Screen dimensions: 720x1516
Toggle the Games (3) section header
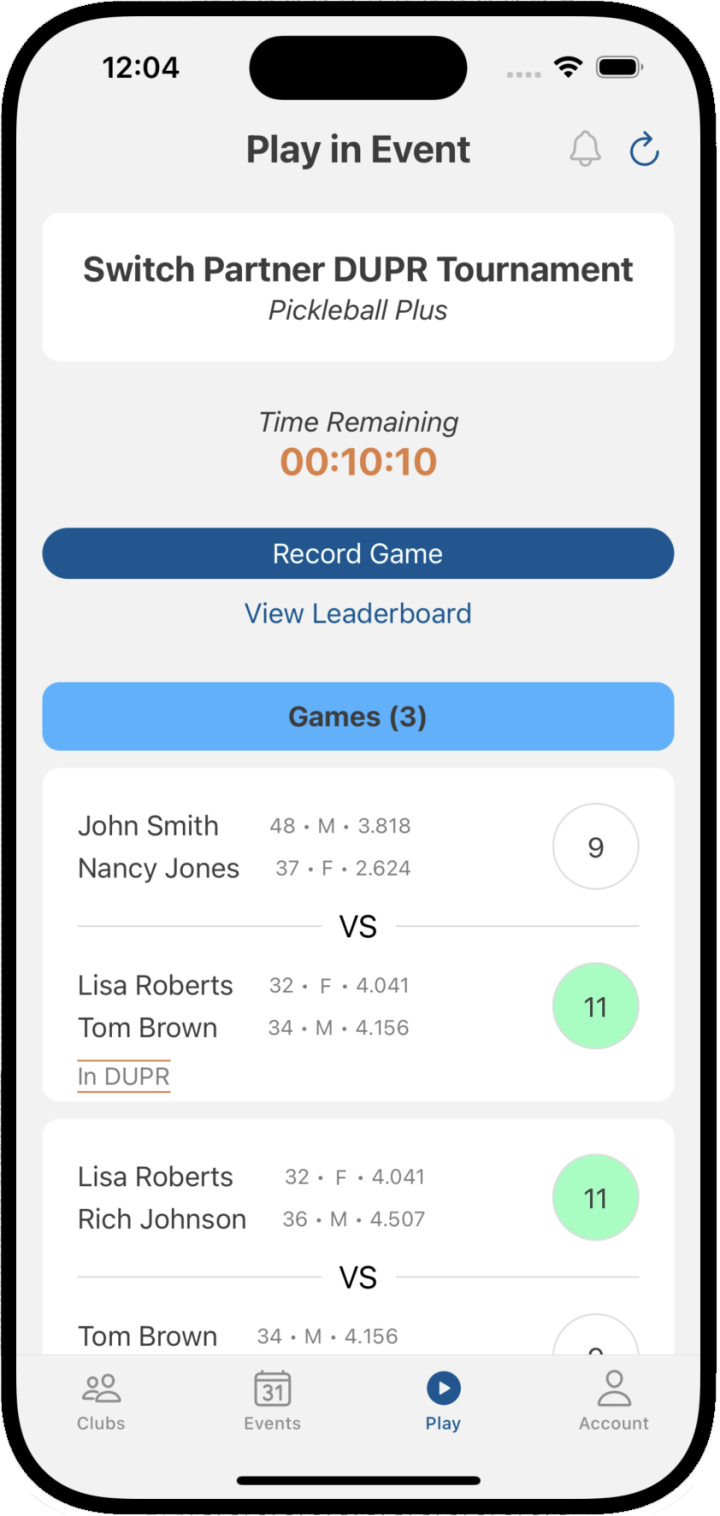coord(358,716)
